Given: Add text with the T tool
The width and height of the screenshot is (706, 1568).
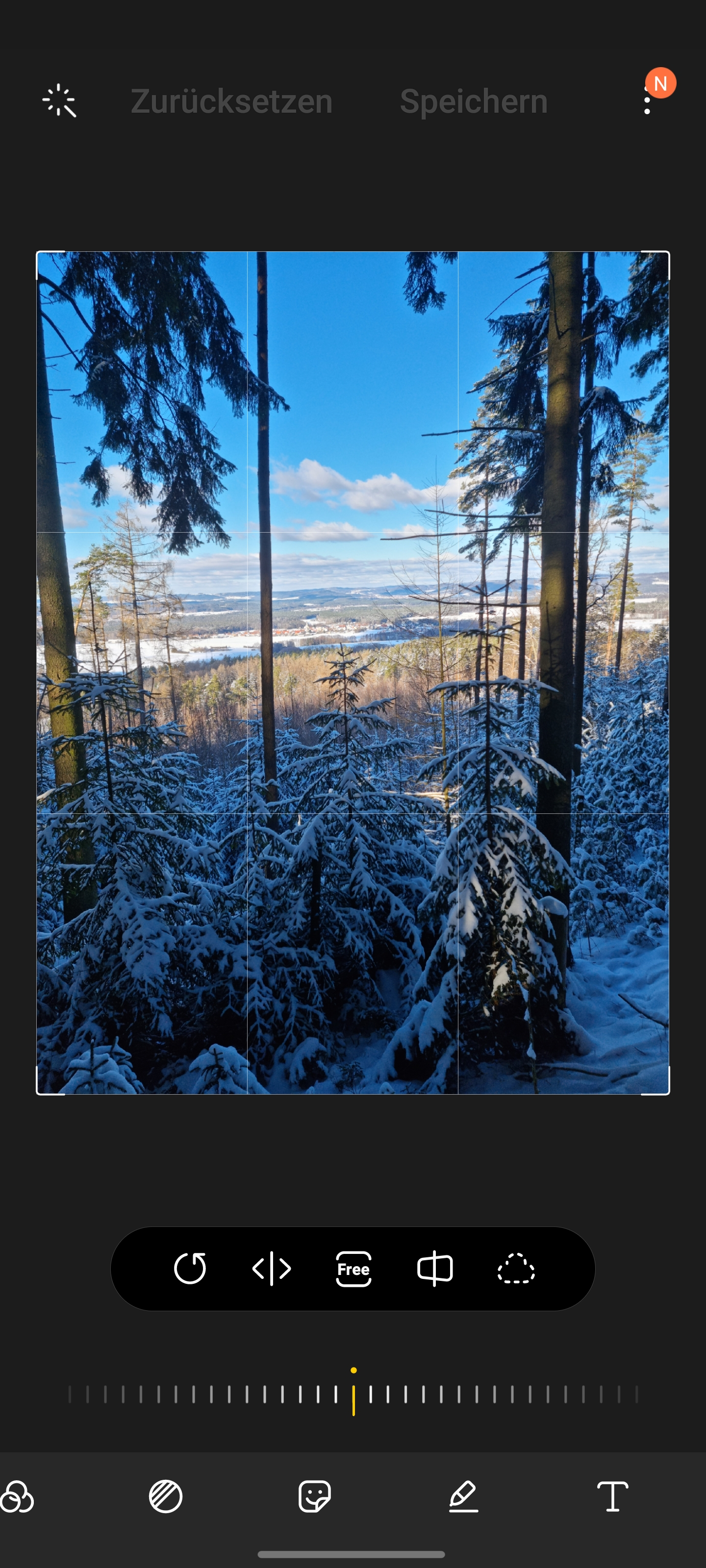Looking at the screenshot, I should pyautogui.click(x=612, y=1496).
